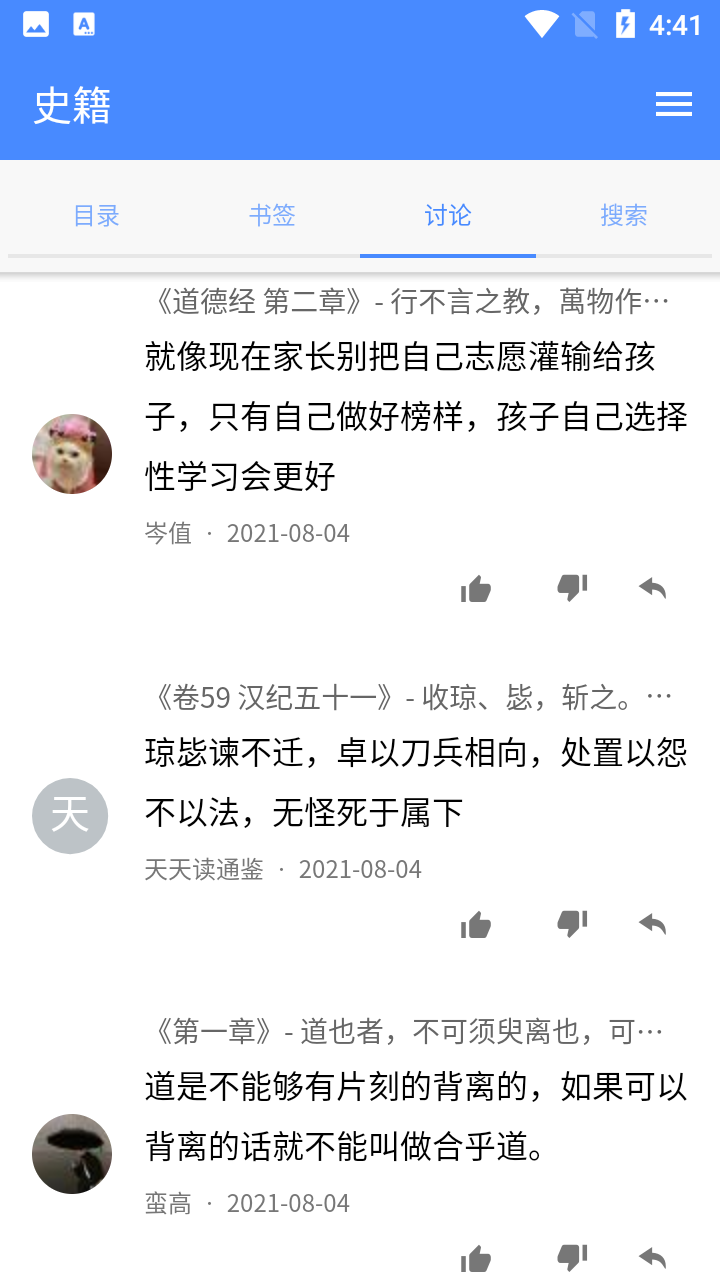Dislike 岑值's comment
Screen dimensions: 720x1280
coord(572,589)
